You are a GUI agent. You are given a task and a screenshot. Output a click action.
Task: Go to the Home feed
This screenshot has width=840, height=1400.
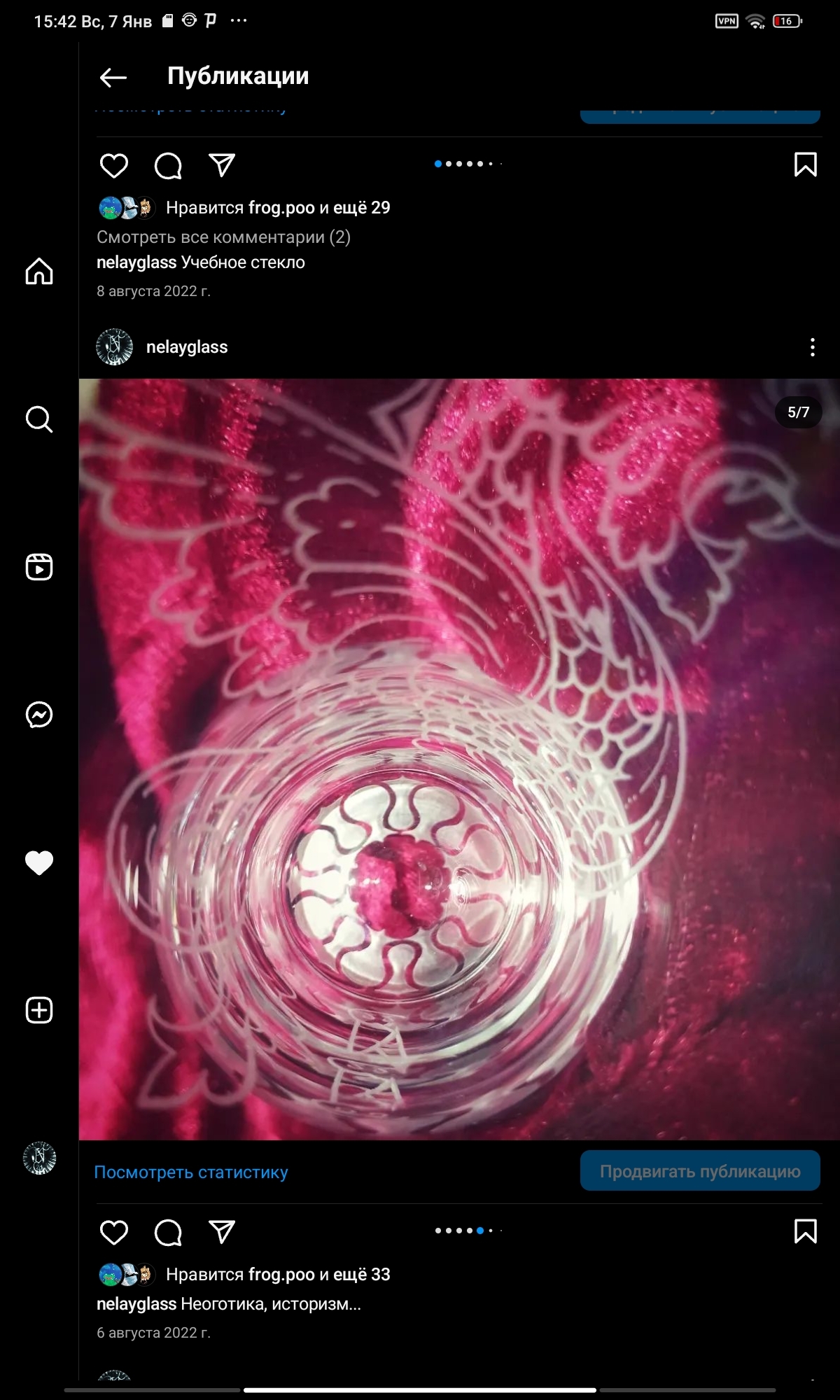(39, 272)
